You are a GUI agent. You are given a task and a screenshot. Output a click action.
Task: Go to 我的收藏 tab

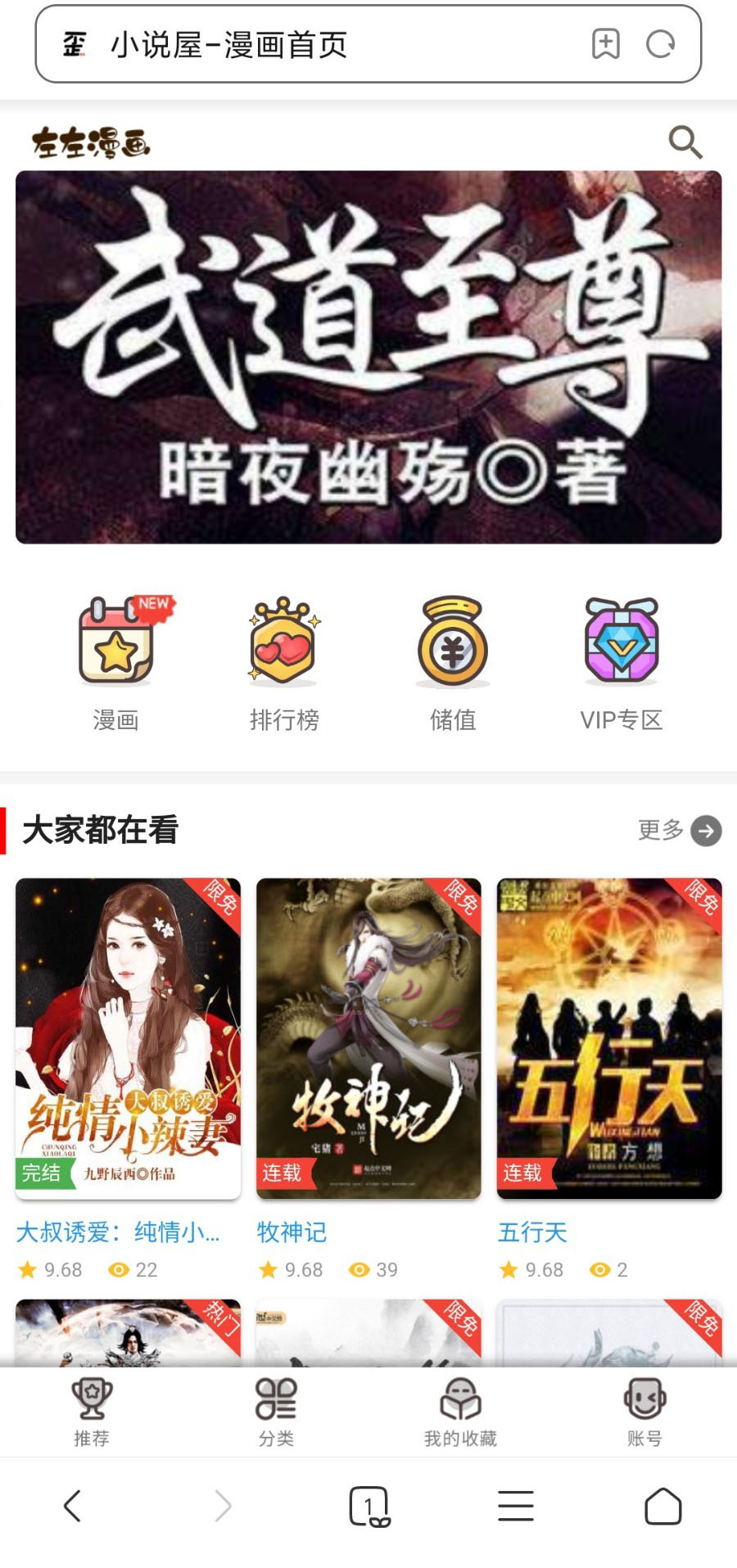coord(460,1412)
